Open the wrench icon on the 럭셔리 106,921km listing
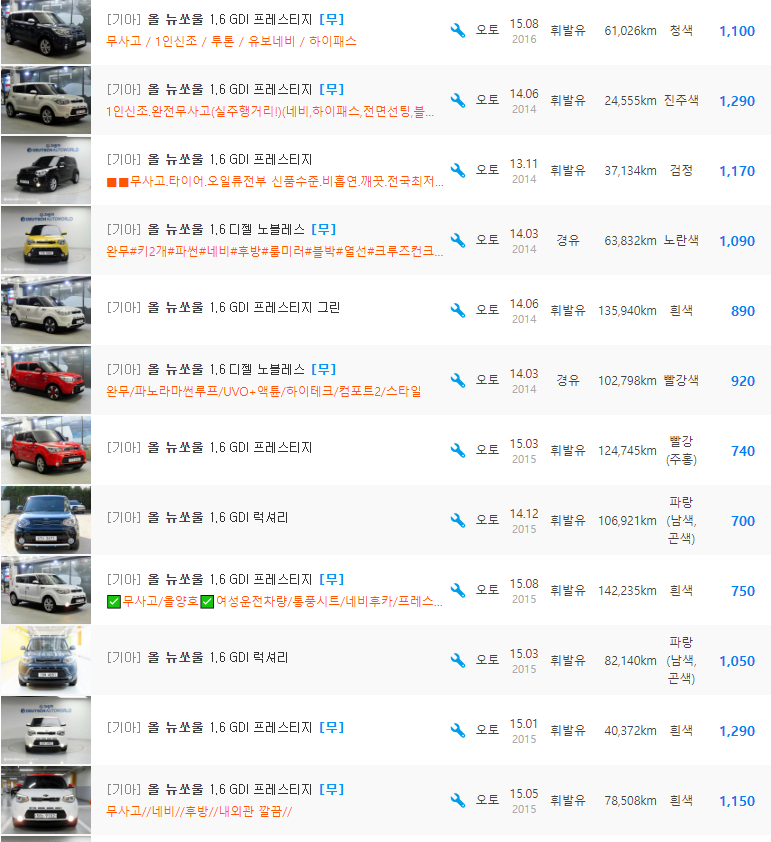 [458, 521]
